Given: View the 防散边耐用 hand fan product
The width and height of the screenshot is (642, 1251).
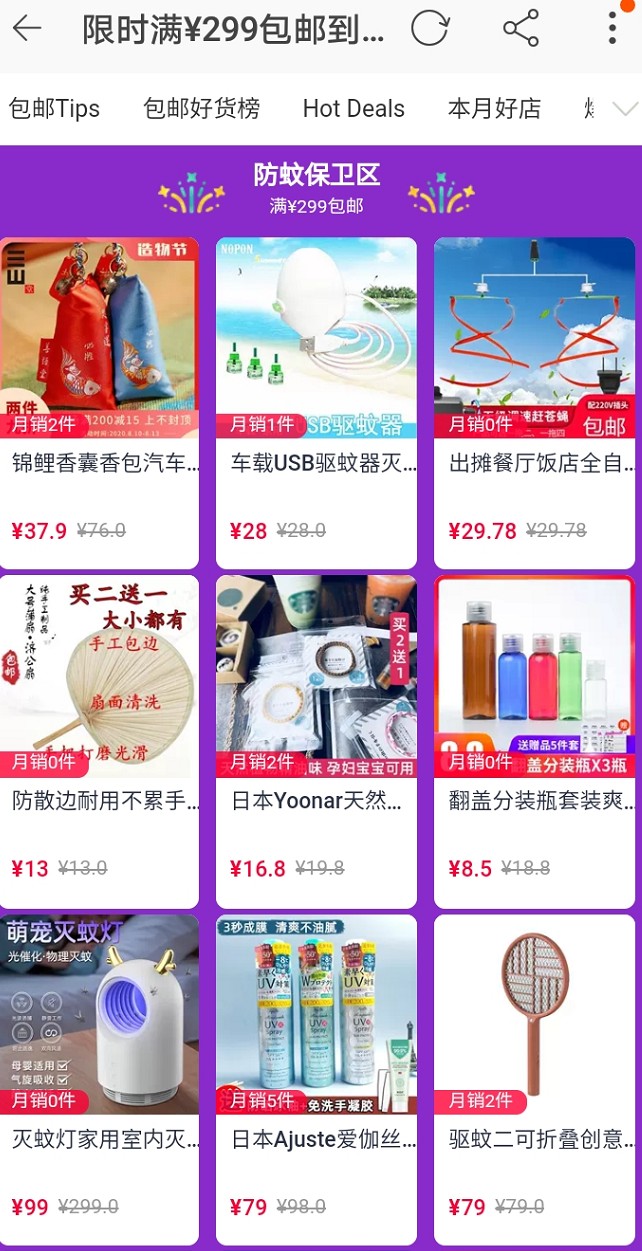Looking at the screenshot, I should (x=99, y=738).
